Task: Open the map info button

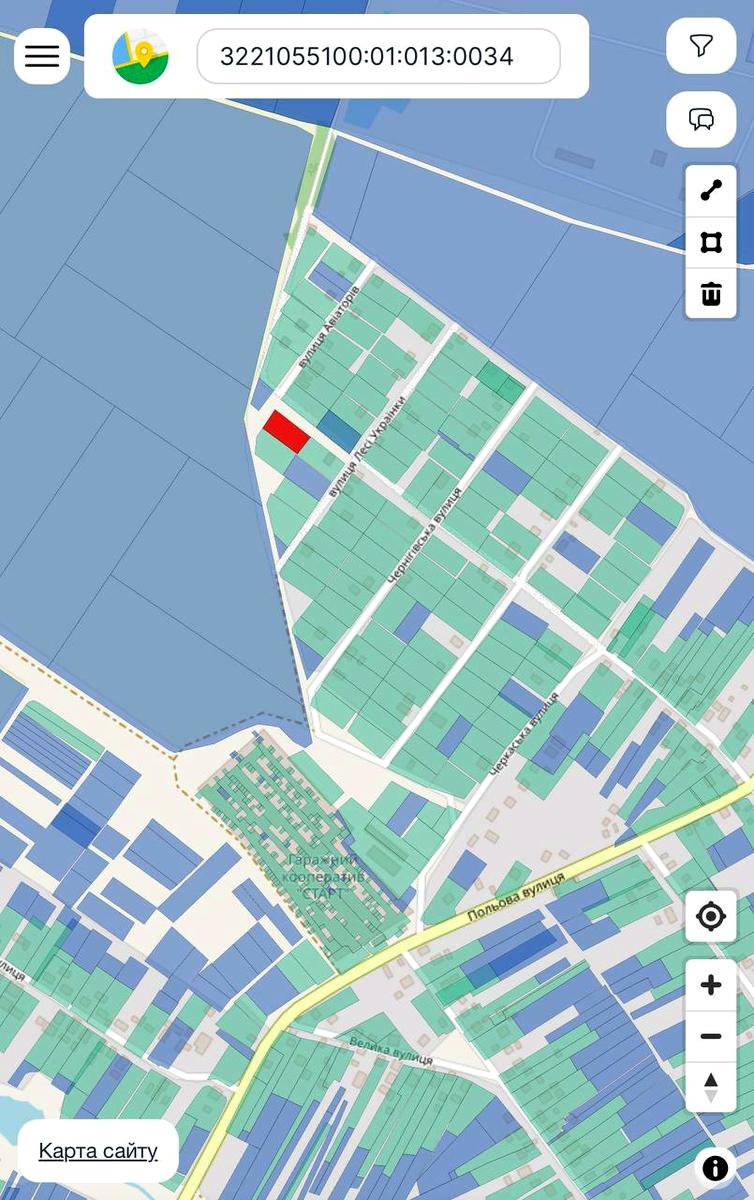Action: [714, 1167]
